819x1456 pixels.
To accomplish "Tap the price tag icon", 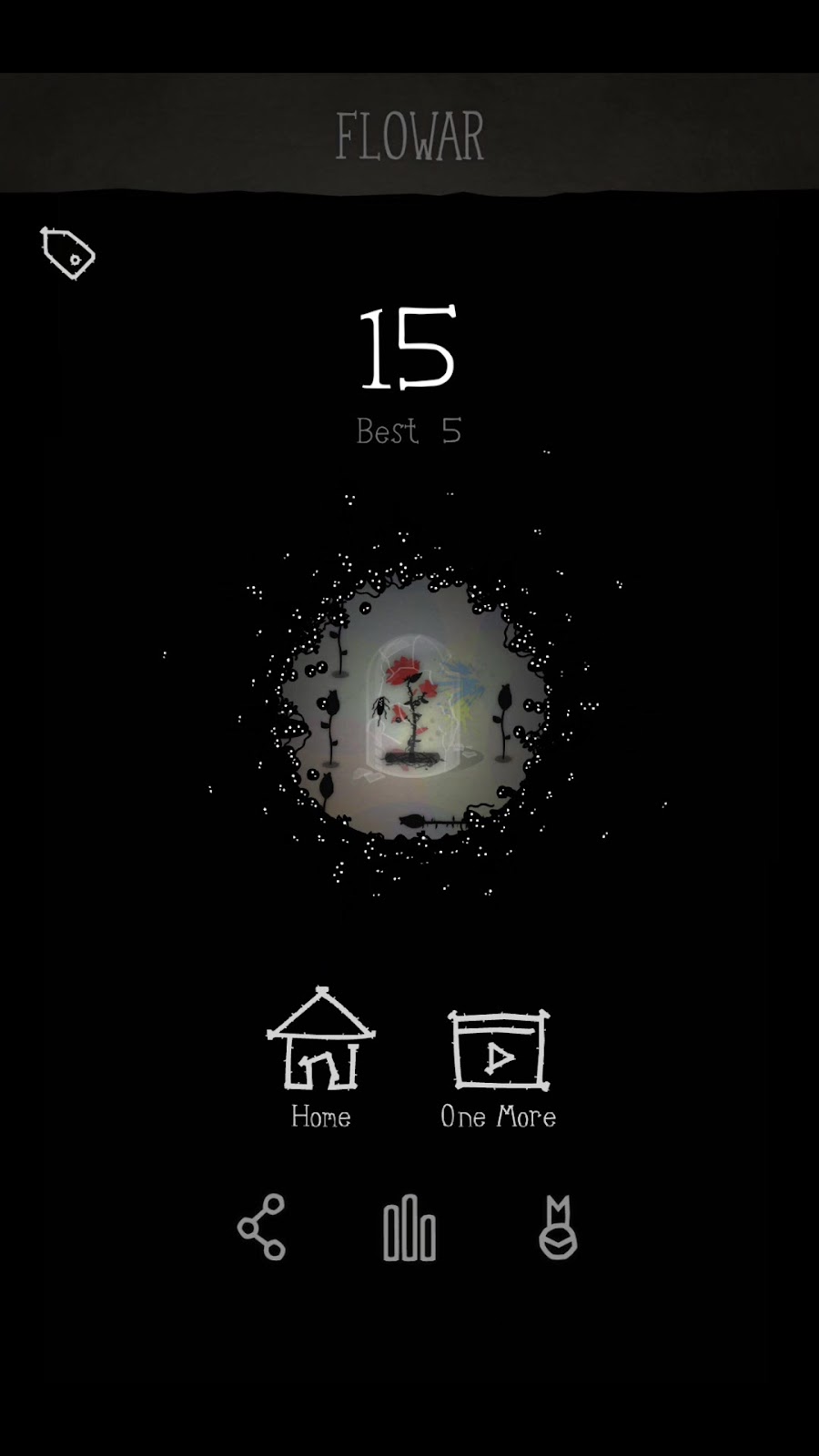I will pyautogui.click(x=68, y=253).
